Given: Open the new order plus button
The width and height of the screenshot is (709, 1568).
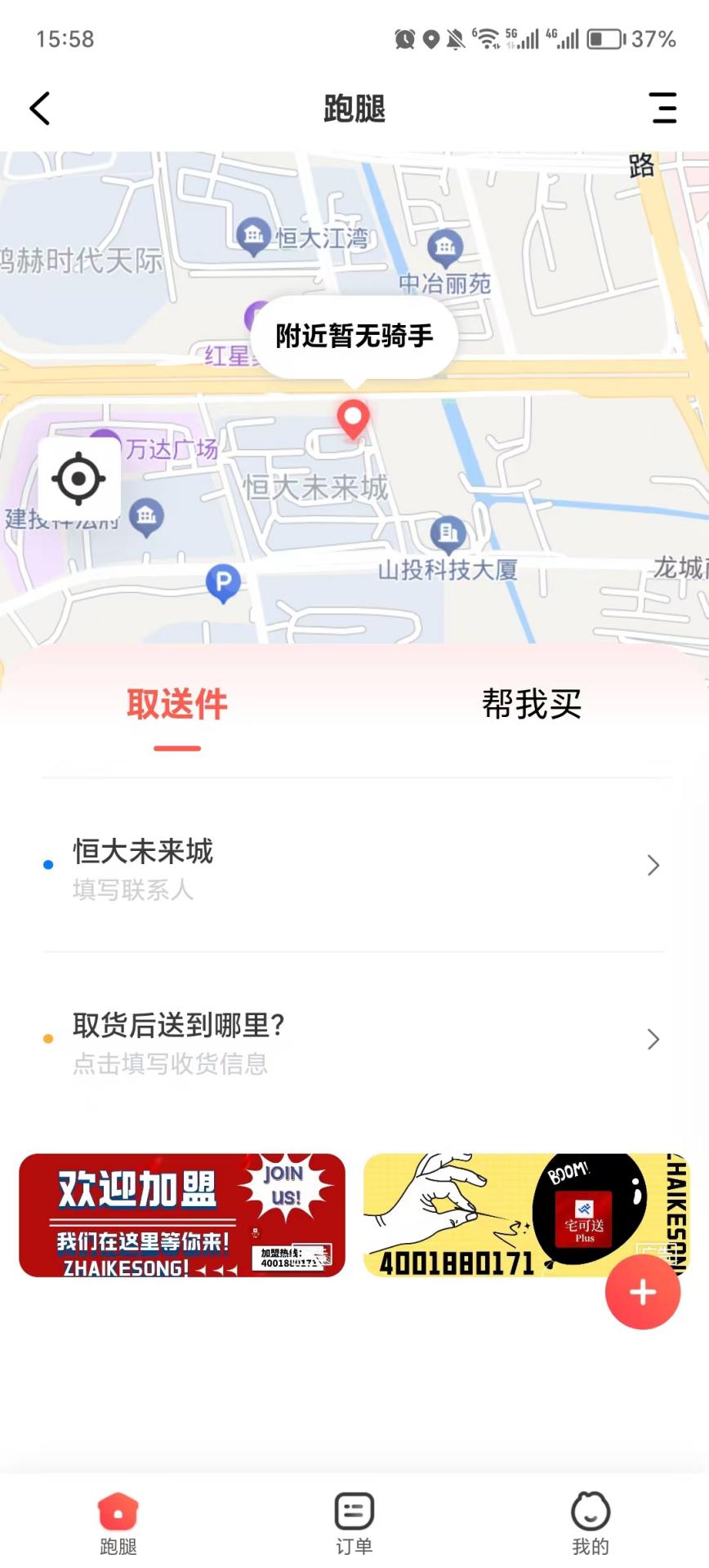Looking at the screenshot, I should pyautogui.click(x=643, y=1292).
